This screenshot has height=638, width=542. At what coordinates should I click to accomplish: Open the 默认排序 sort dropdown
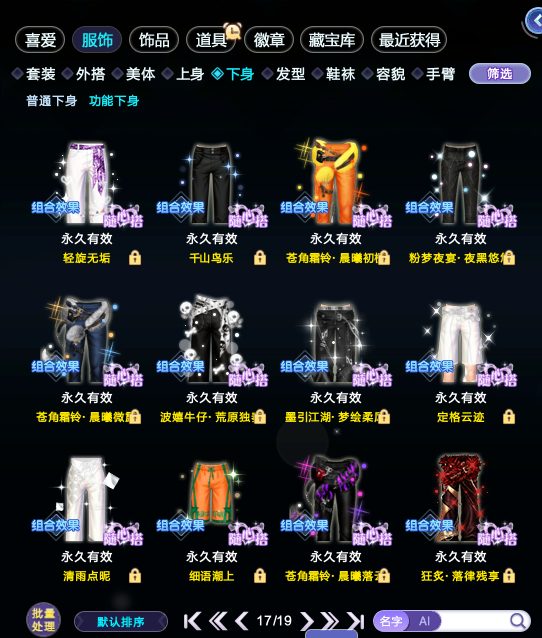pyautogui.click(x=121, y=622)
